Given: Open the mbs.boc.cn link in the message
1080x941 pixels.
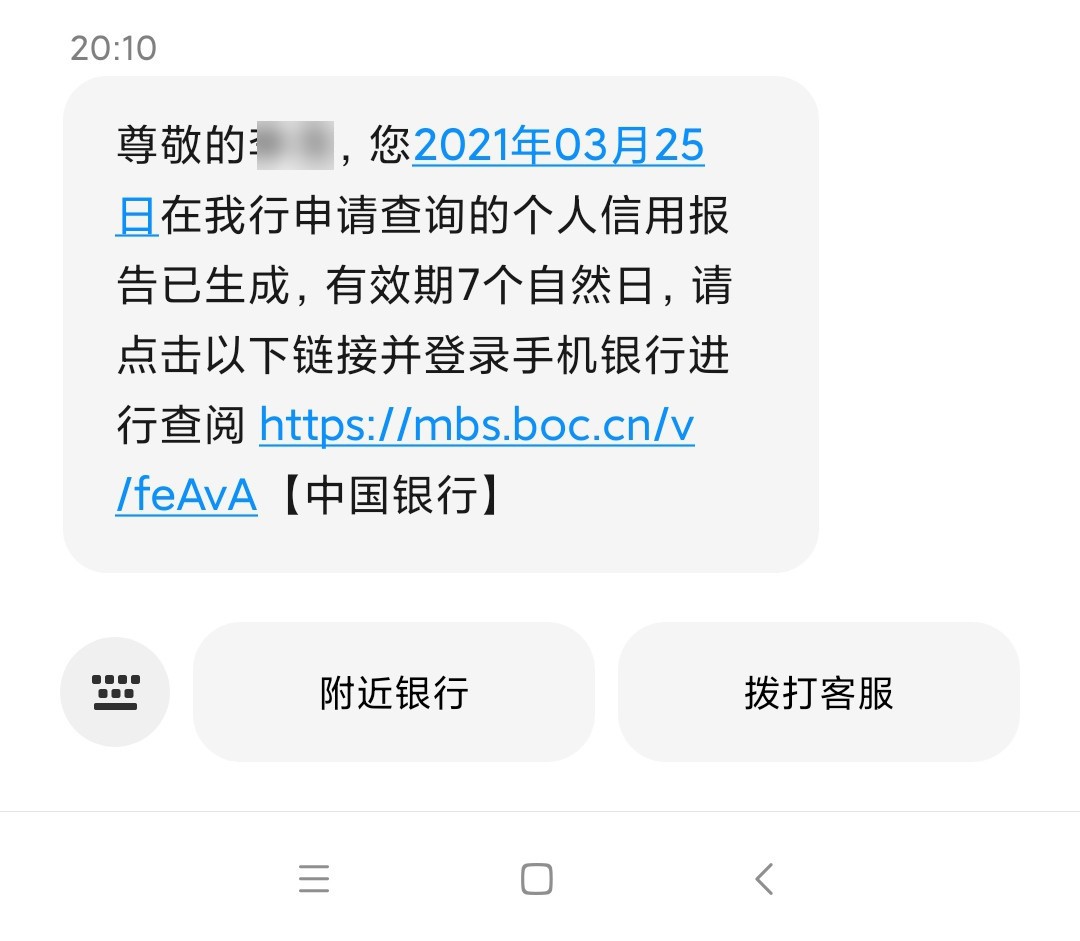Looking at the screenshot, I should [476, 427].
